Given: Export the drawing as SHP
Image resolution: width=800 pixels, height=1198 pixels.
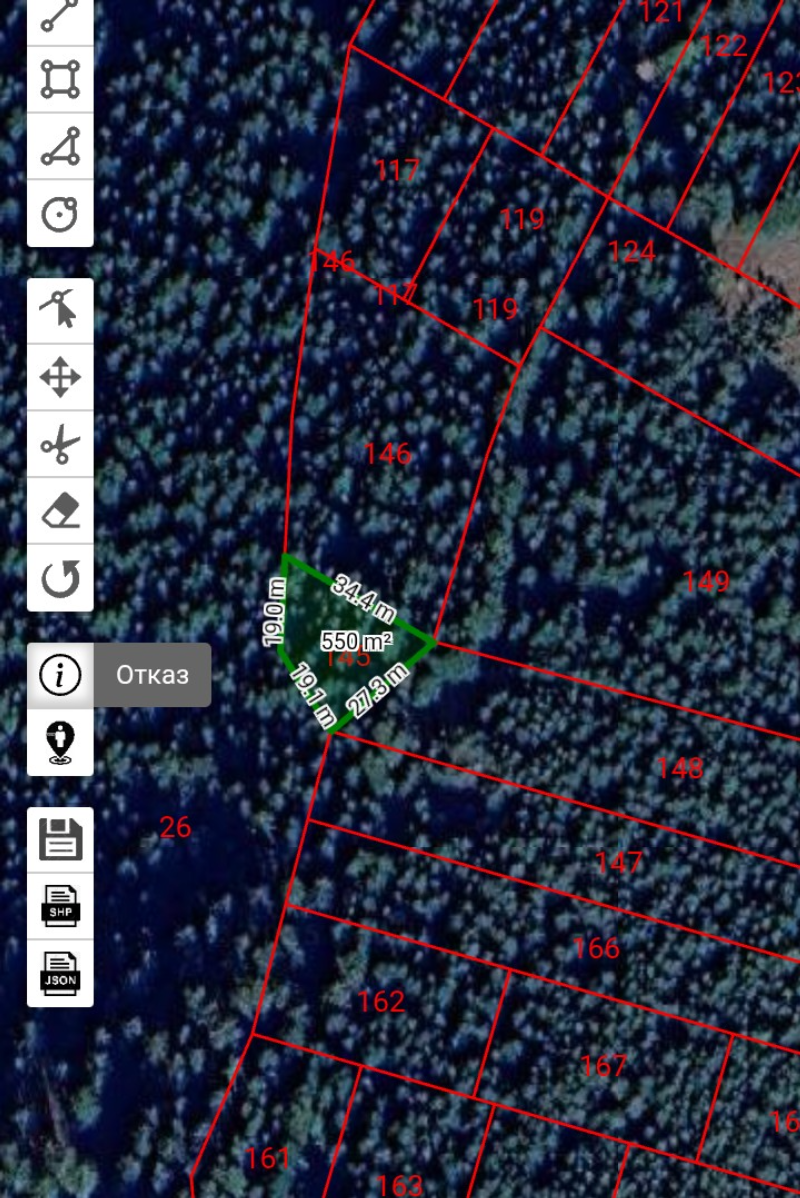Looking at the screenshot, I should 60,905.
